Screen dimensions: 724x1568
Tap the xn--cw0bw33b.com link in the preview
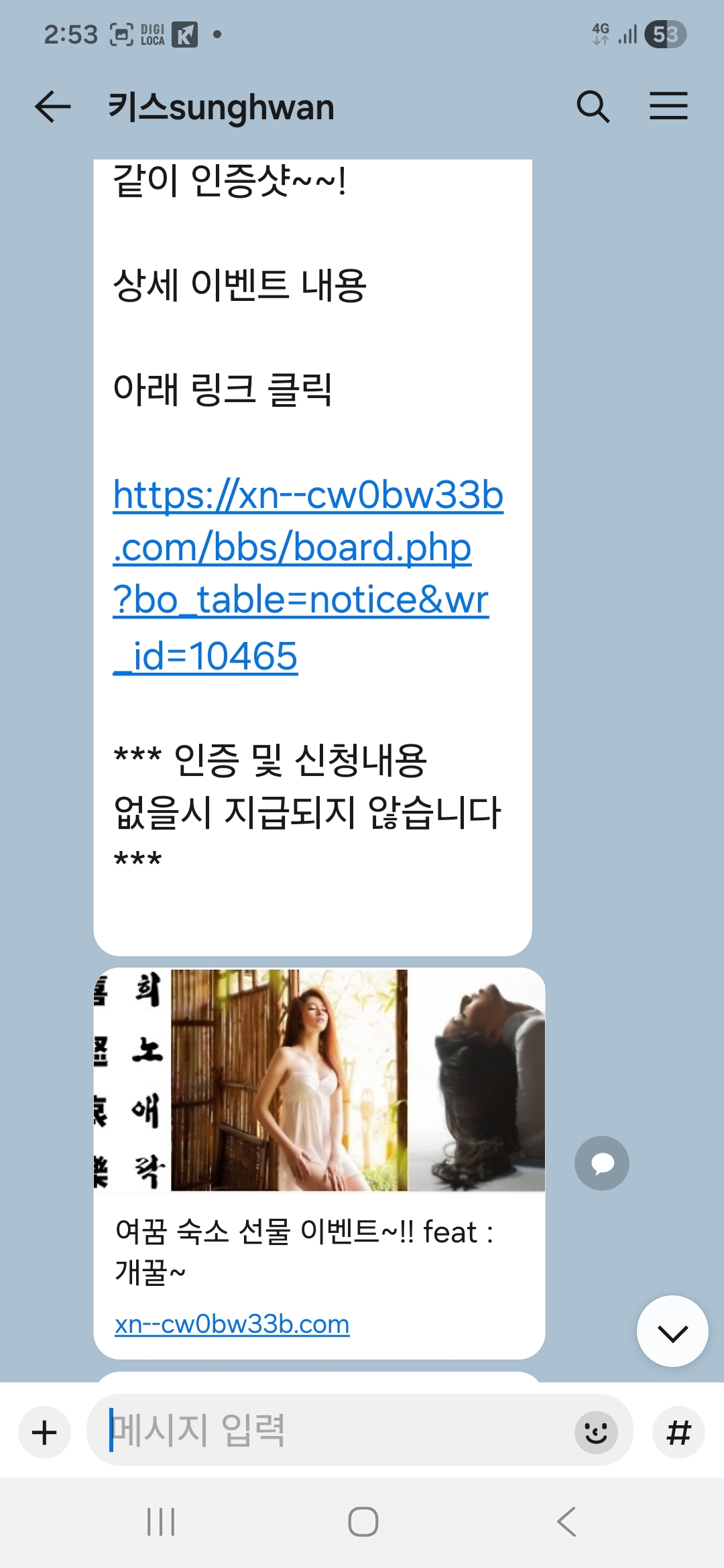(x=232, y=1324)
